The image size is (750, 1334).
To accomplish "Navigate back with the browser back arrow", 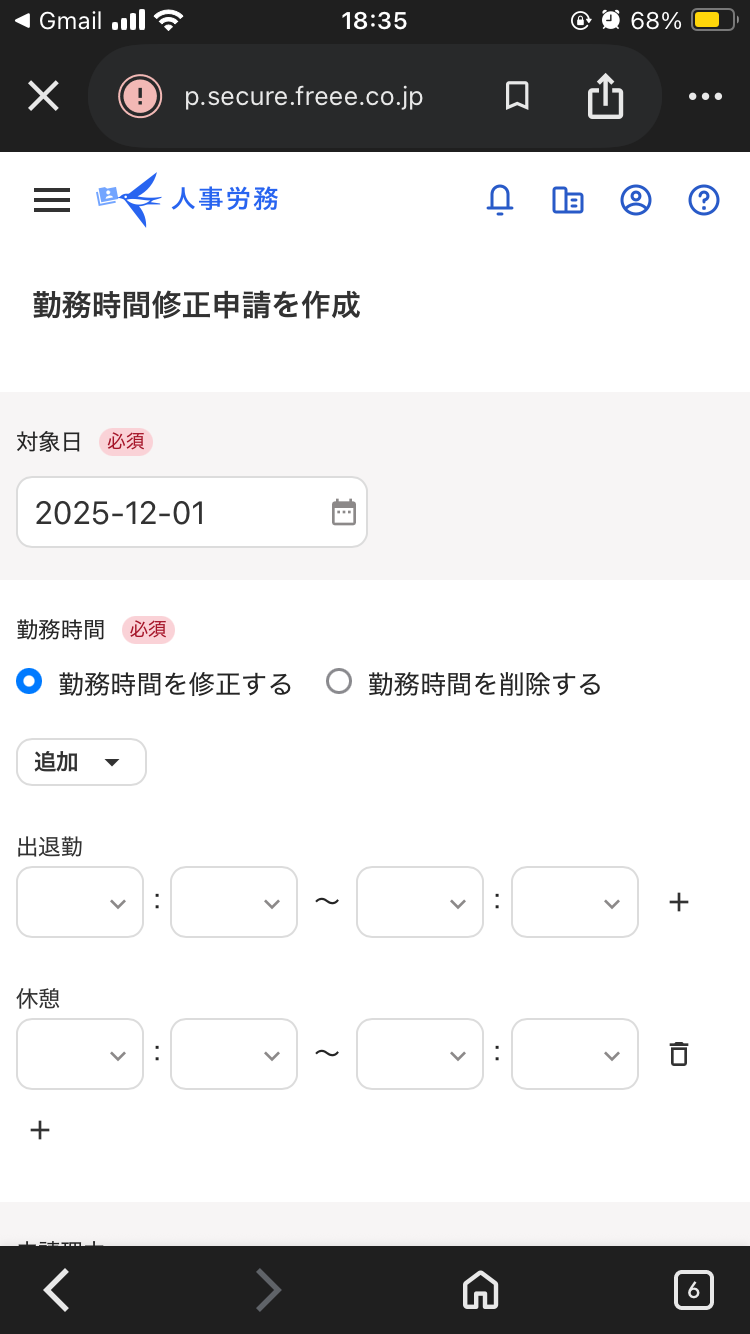I will tap(55, 1289).
